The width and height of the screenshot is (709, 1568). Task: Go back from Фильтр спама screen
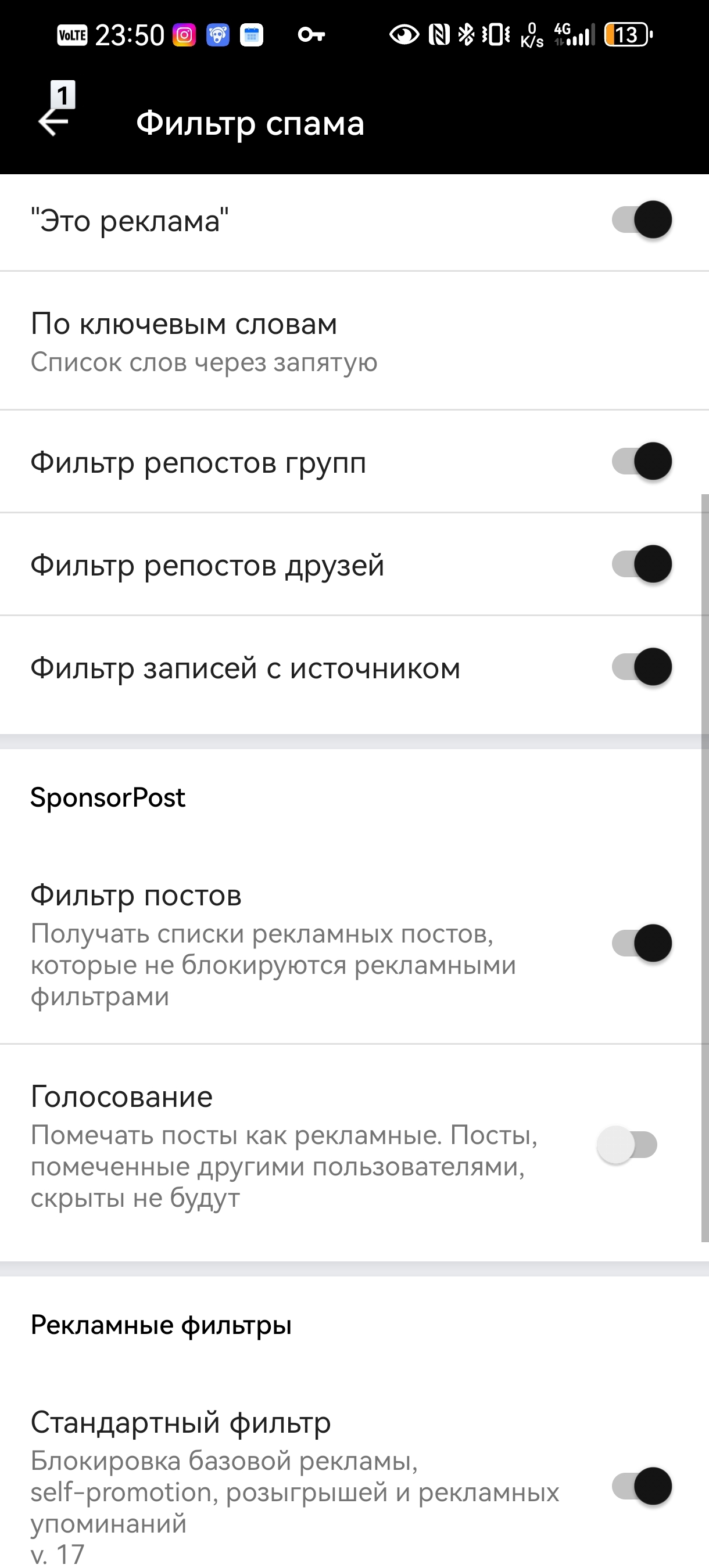[x=53, y=123]
